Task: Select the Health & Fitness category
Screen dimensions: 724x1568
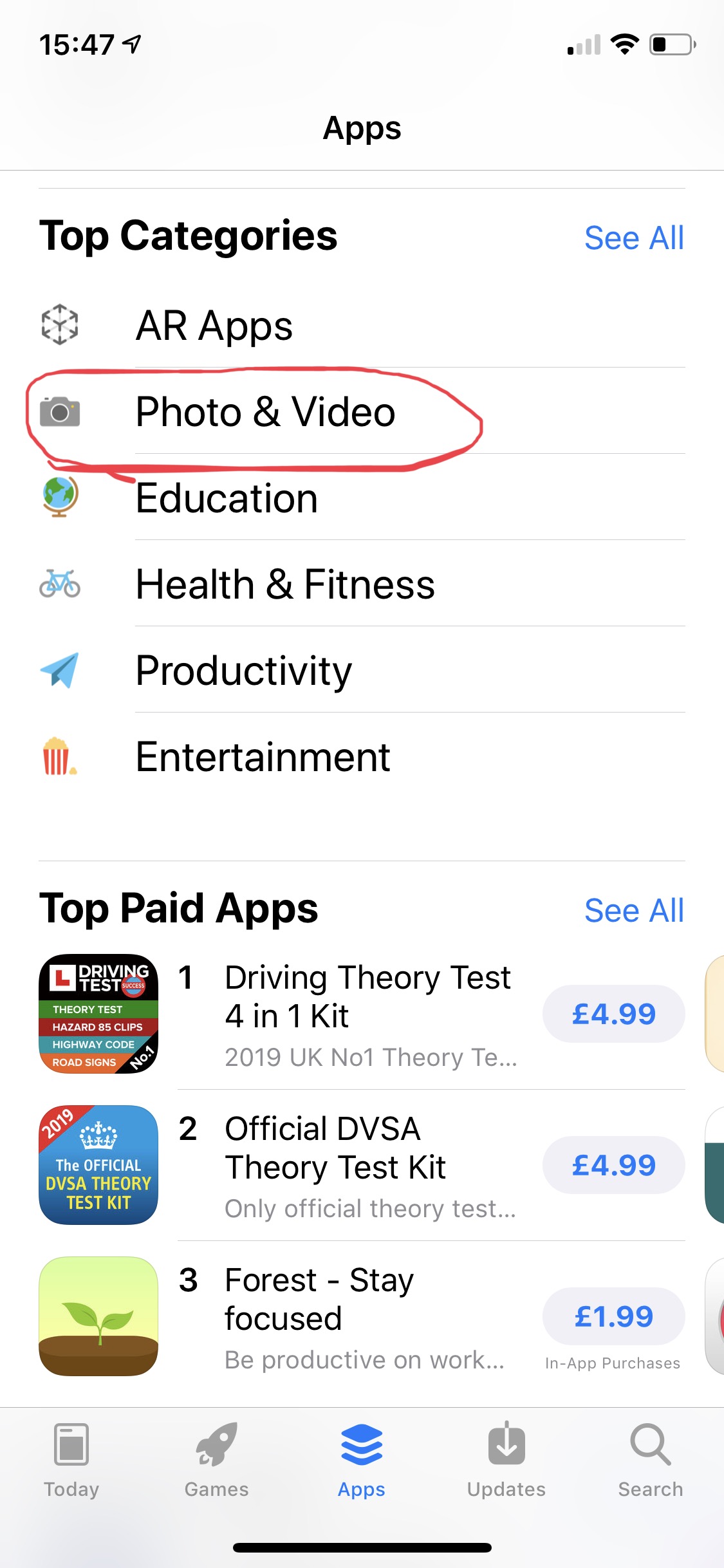Action: pos(285,584)
